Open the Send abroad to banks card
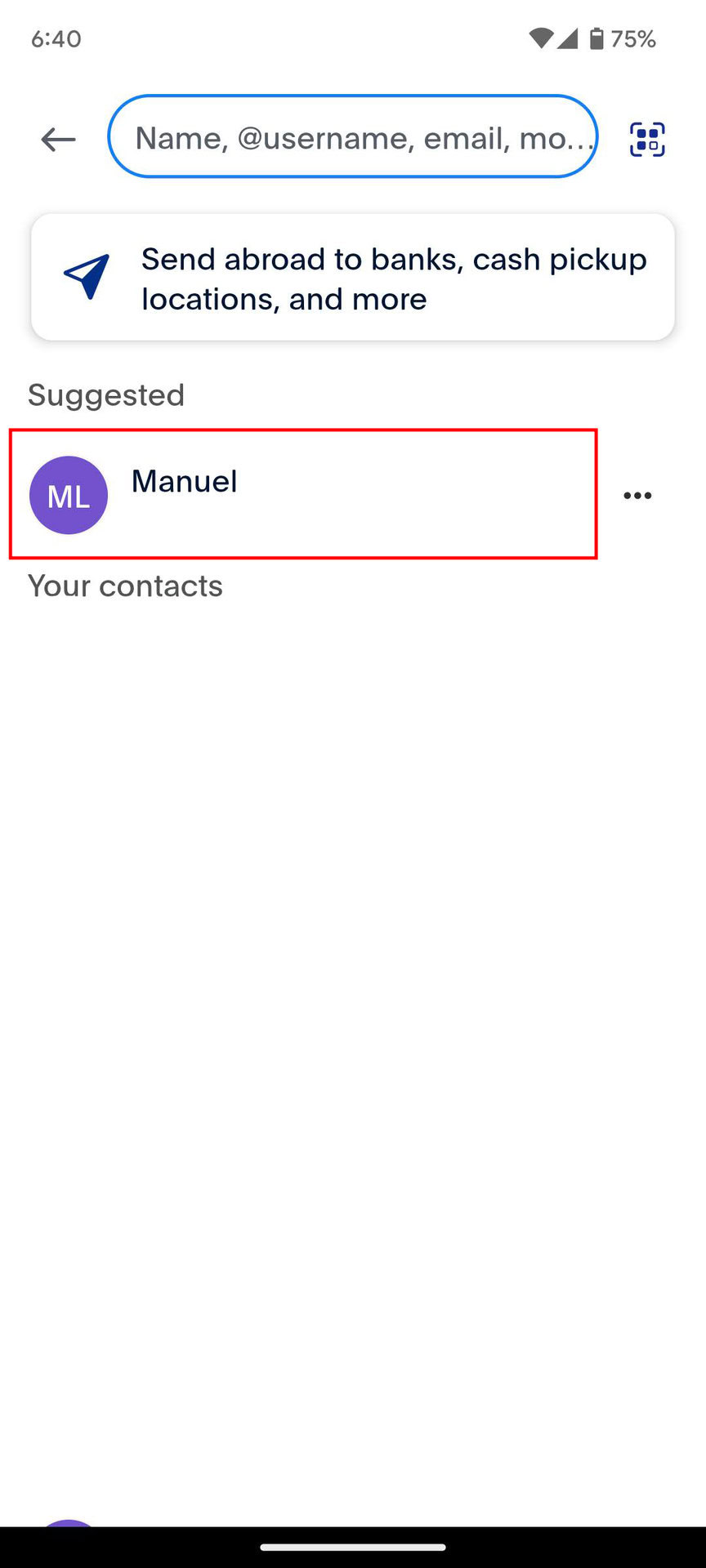The height and width of the screenshot is (1568, 706). click(353, 278)
